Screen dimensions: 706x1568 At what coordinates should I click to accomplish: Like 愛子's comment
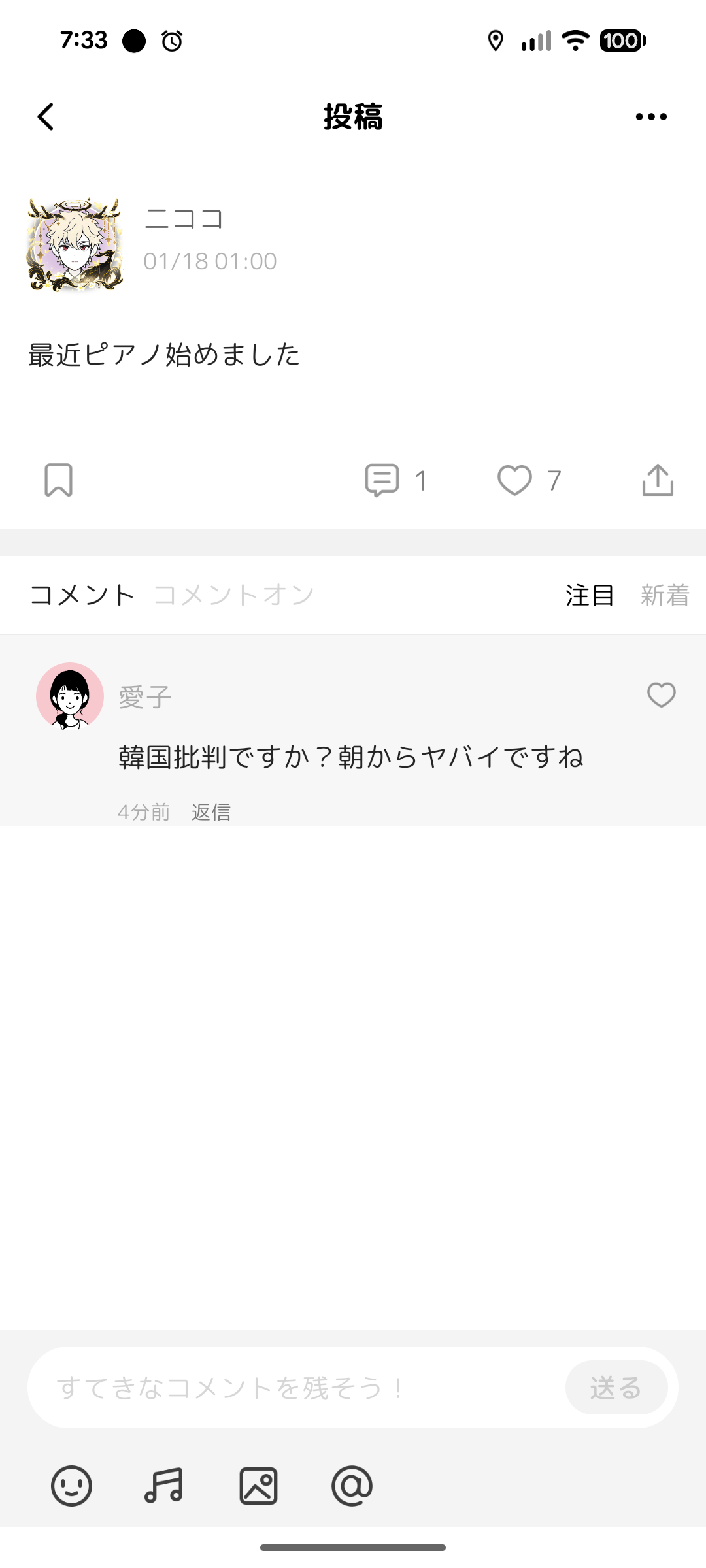coord(662,695)
